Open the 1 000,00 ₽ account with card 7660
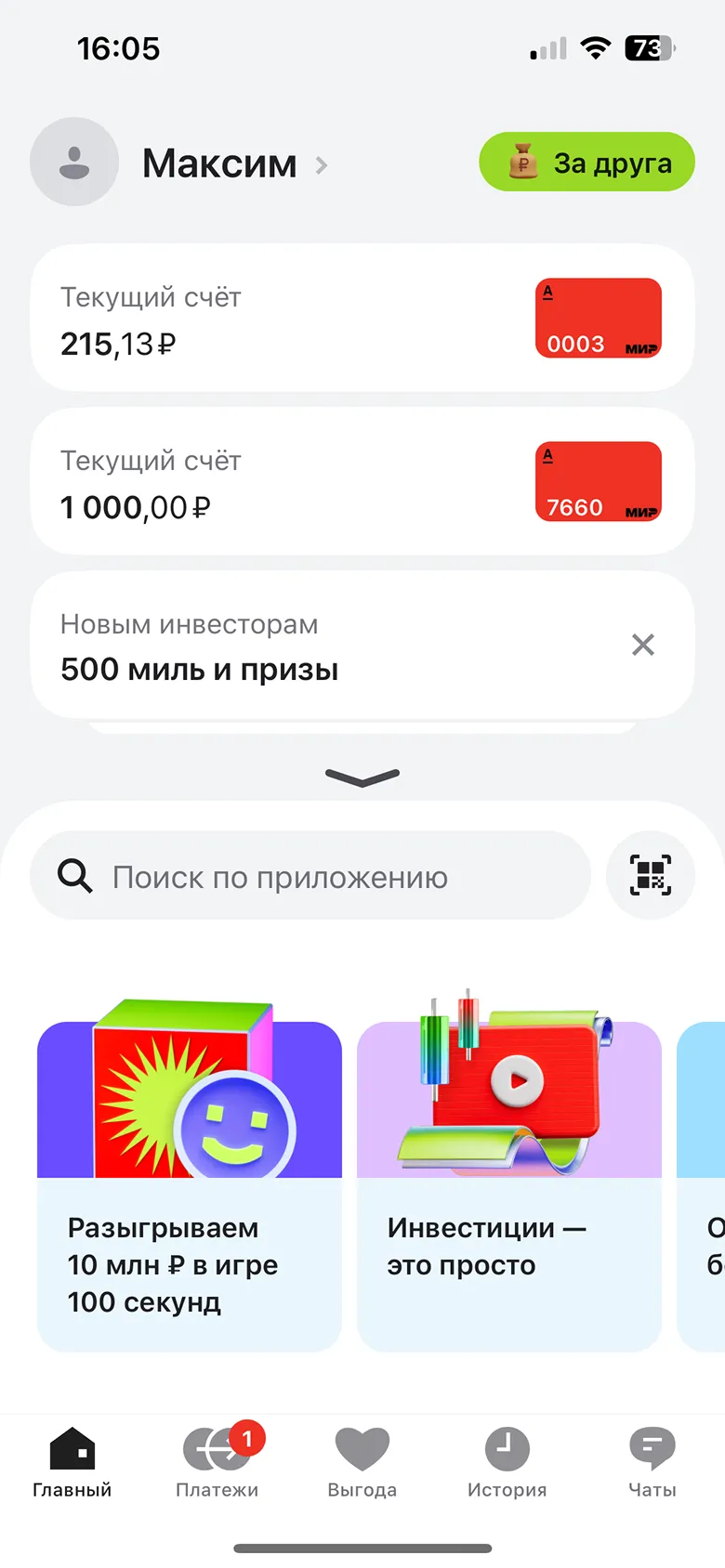Viewport: 725px width, 1568px height. [362, 482]
